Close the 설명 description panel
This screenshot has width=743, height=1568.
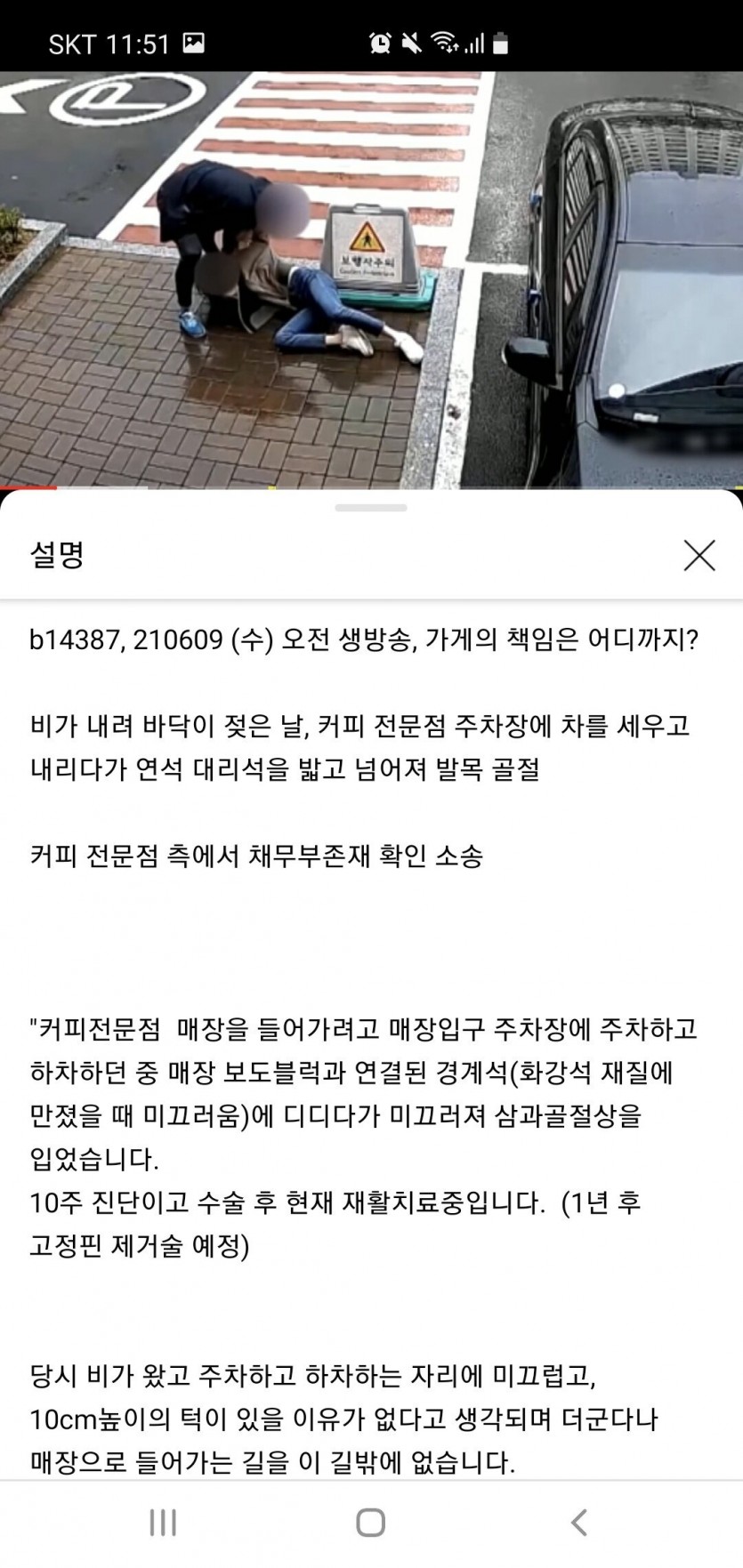[x=699, y=555]
